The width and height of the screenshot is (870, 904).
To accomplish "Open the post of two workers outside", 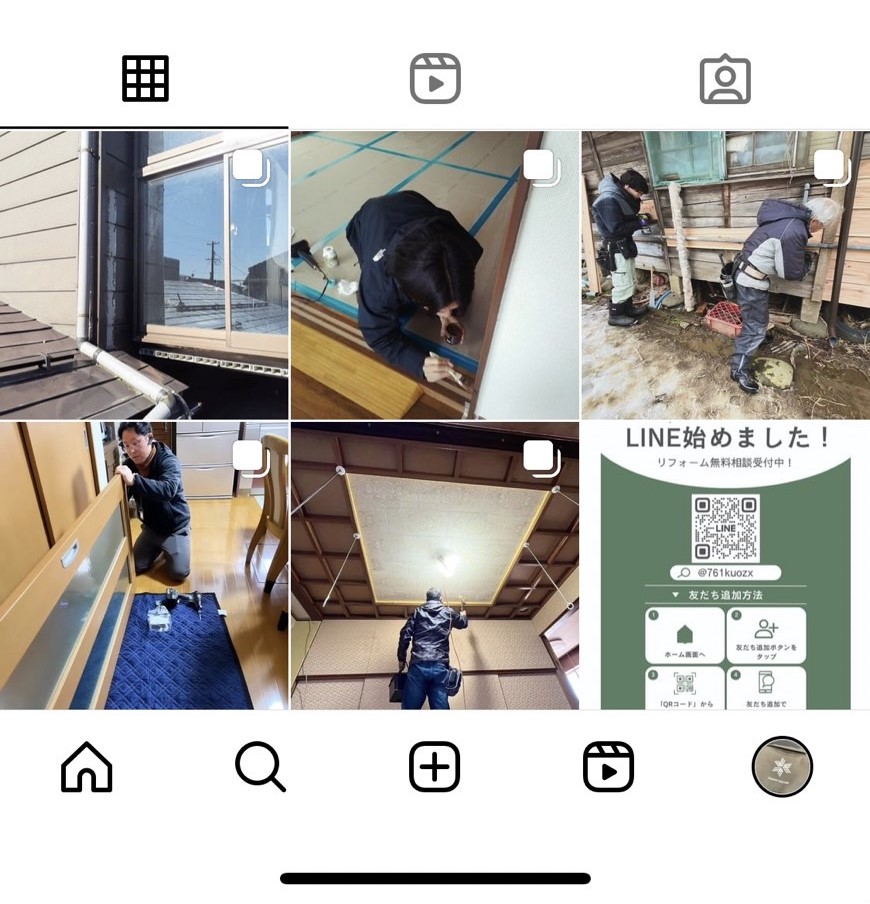I will point(725,275).
